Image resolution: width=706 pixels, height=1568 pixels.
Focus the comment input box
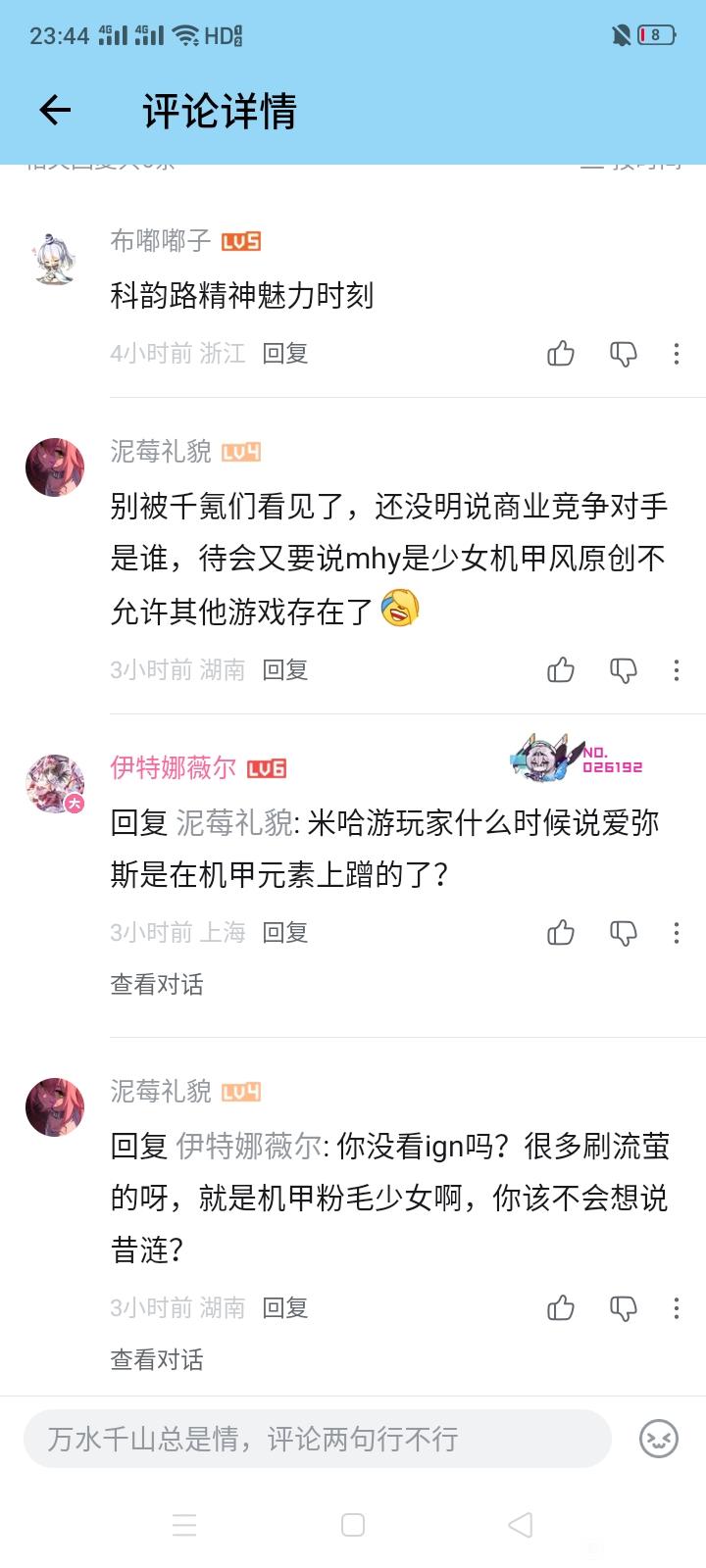tap(318, 1439)
